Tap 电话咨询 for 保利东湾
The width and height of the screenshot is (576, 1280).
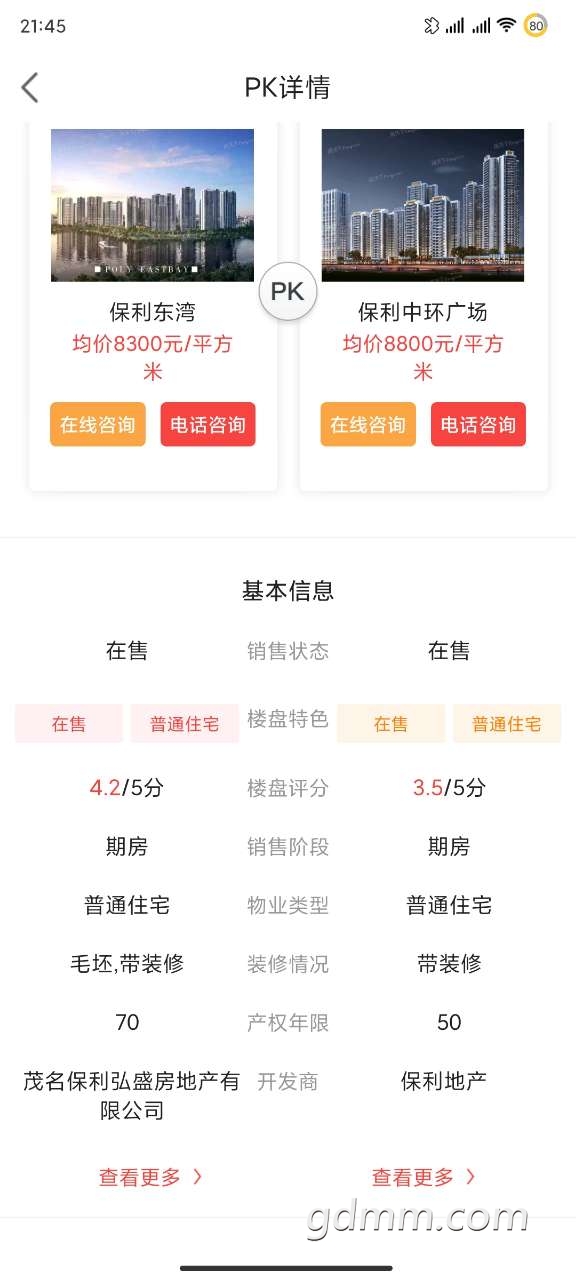coord(208,424)
